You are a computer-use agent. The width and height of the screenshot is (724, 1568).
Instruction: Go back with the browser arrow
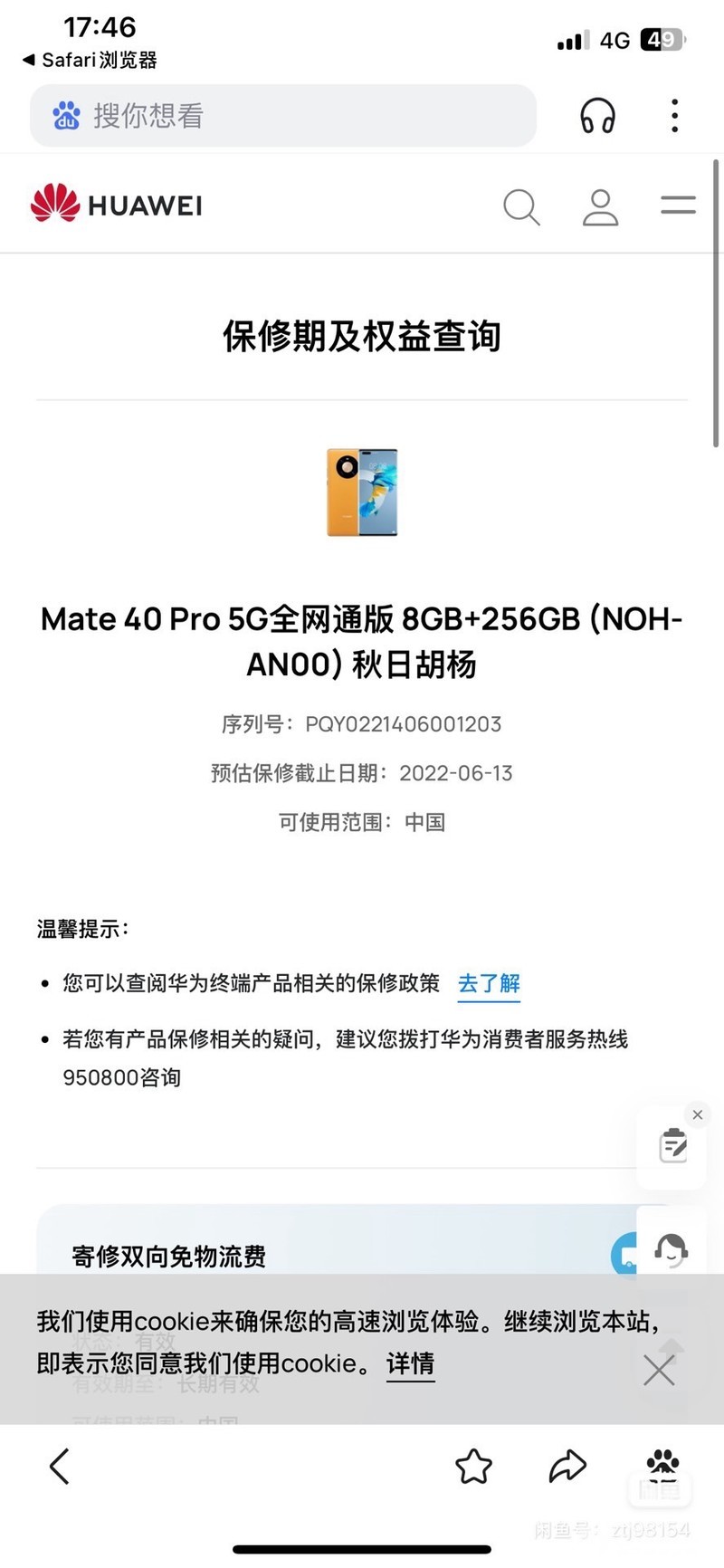pos(60,1466)
